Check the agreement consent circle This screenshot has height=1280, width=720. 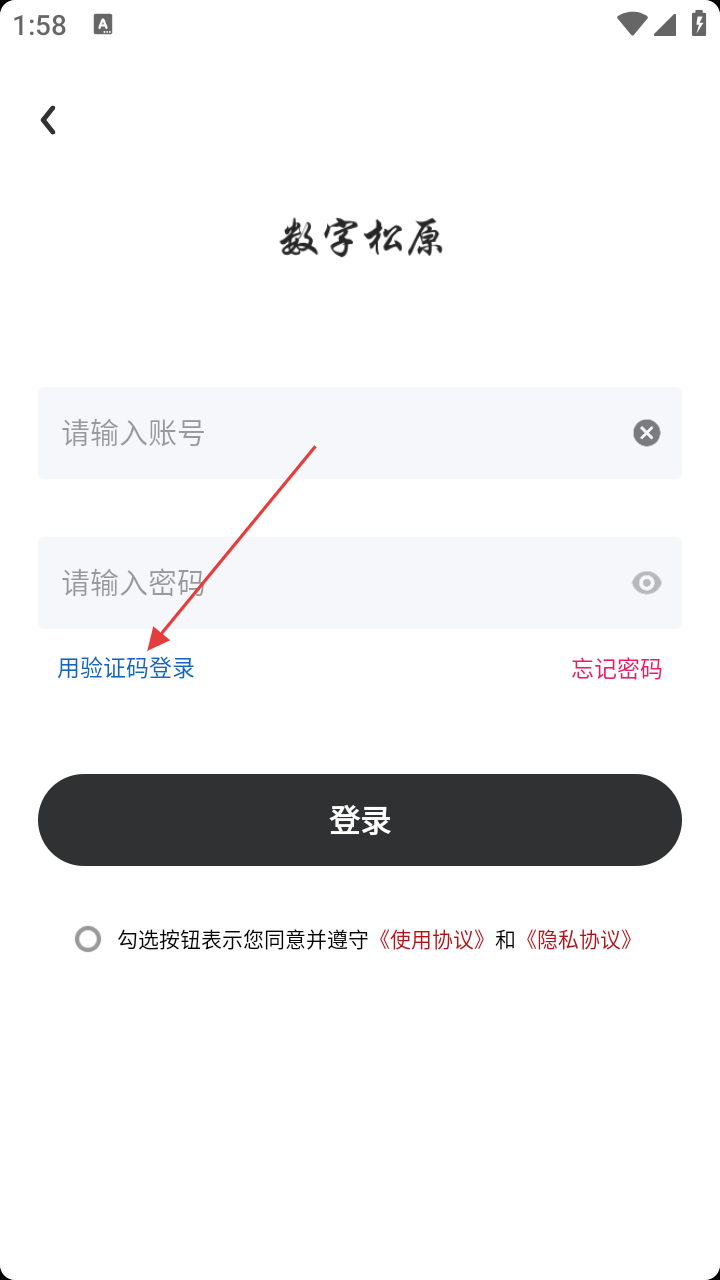[88, 939]
